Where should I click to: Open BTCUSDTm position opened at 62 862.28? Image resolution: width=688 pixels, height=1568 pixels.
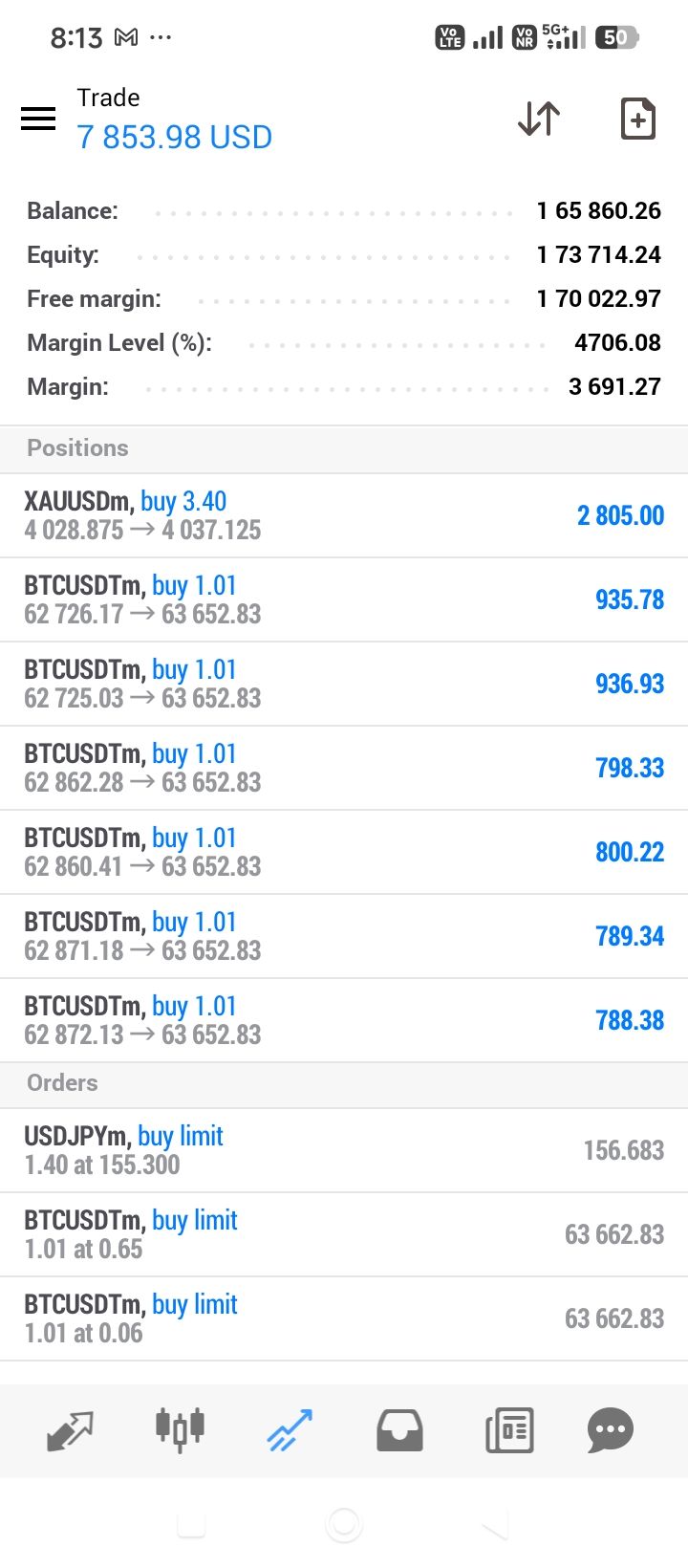pyautogui.click(x=344, y=769)
